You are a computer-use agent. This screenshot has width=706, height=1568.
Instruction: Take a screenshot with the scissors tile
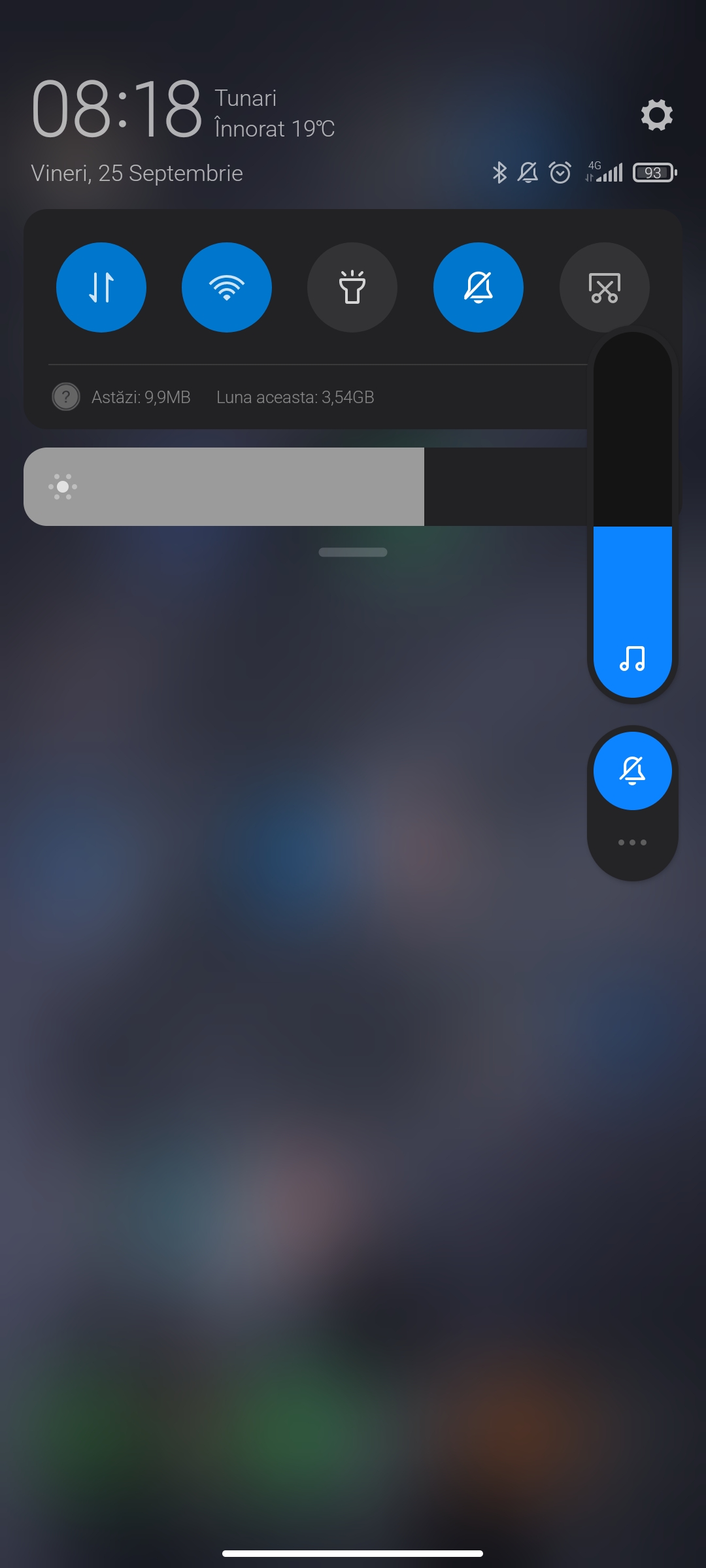[604, 287]
